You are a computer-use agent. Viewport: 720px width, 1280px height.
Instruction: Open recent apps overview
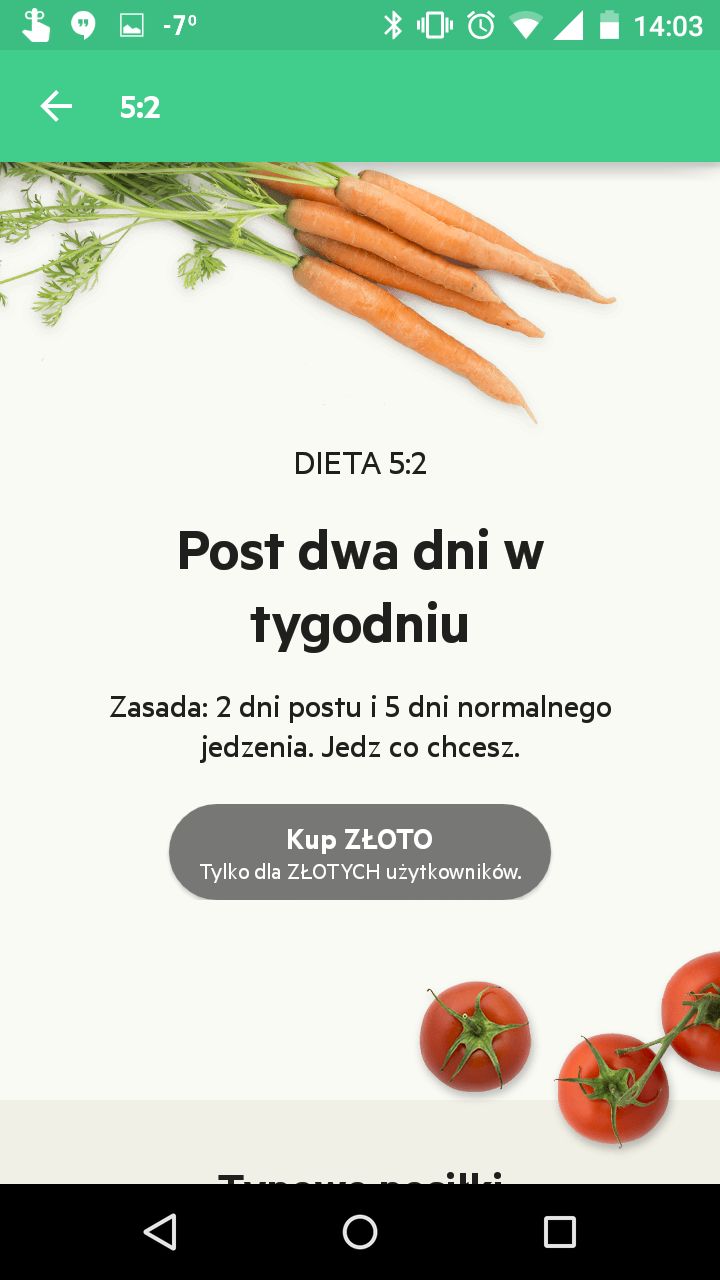(559, 1232)
